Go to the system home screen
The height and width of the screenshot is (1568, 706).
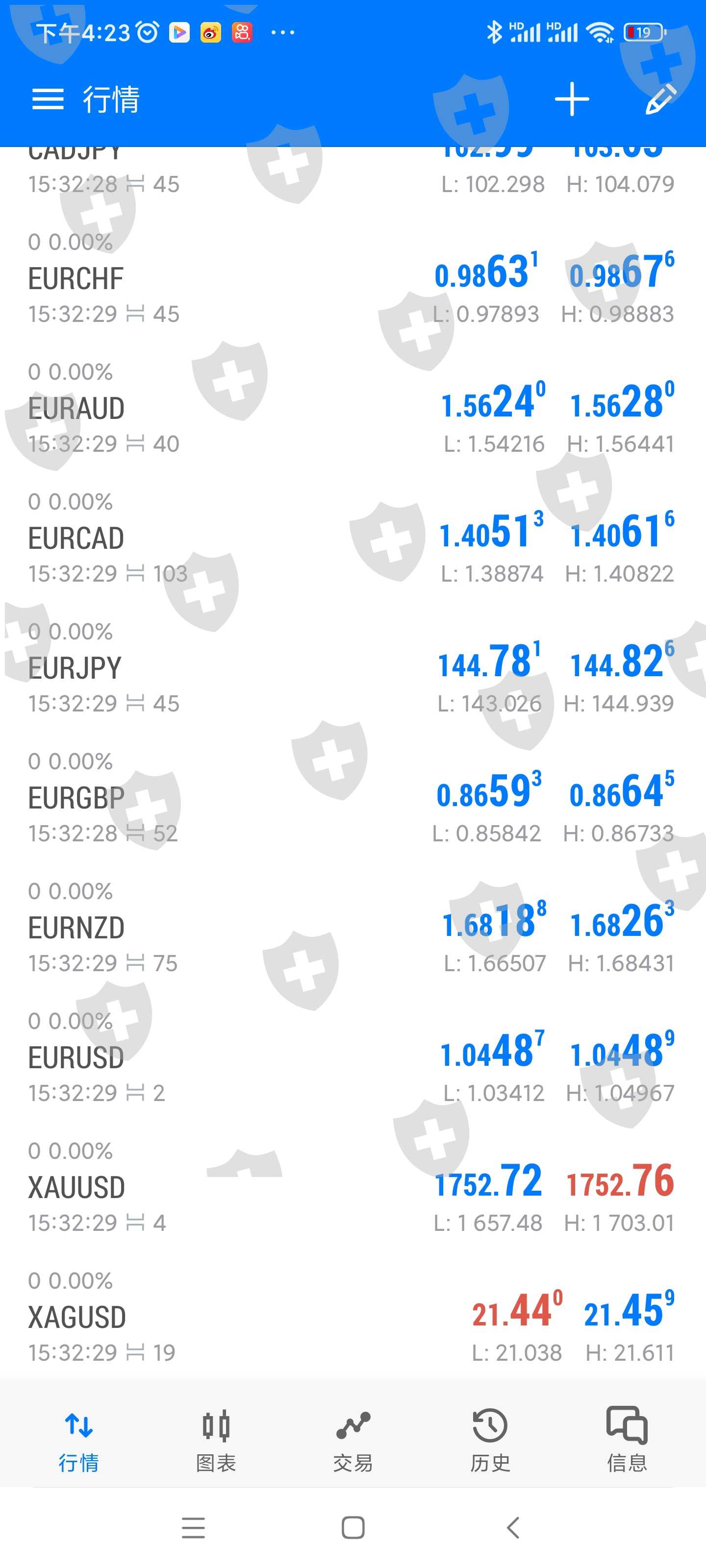[353, 1527]
